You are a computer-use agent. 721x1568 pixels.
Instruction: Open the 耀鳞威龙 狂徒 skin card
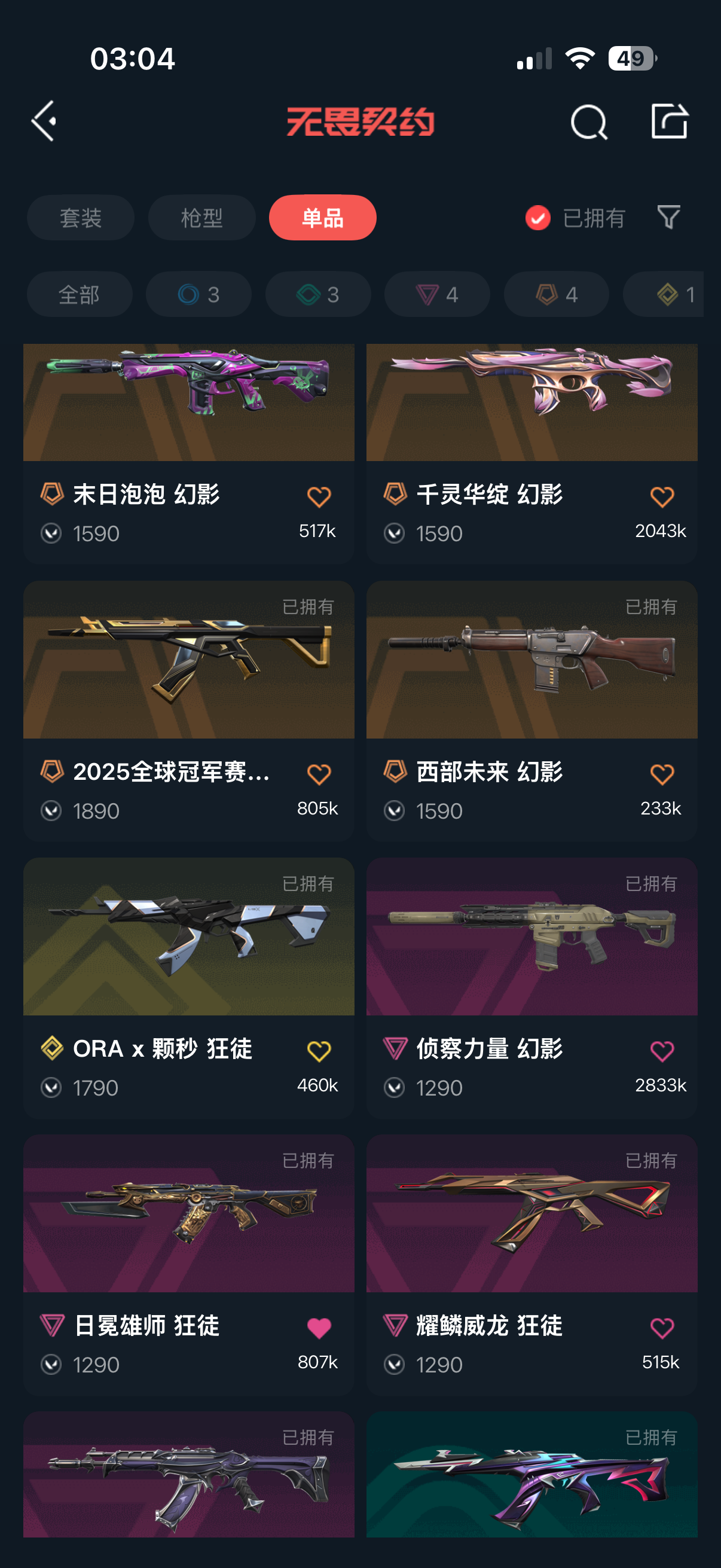tap(531, 1265)
